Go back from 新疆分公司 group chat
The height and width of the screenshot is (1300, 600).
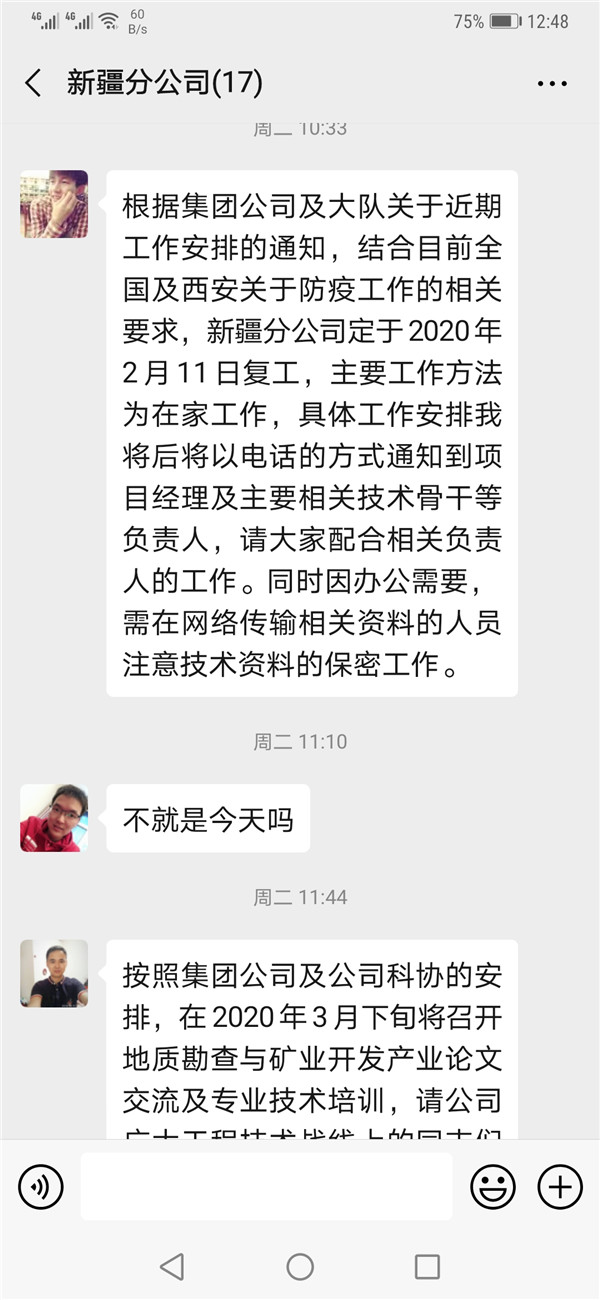coord(33,83)
